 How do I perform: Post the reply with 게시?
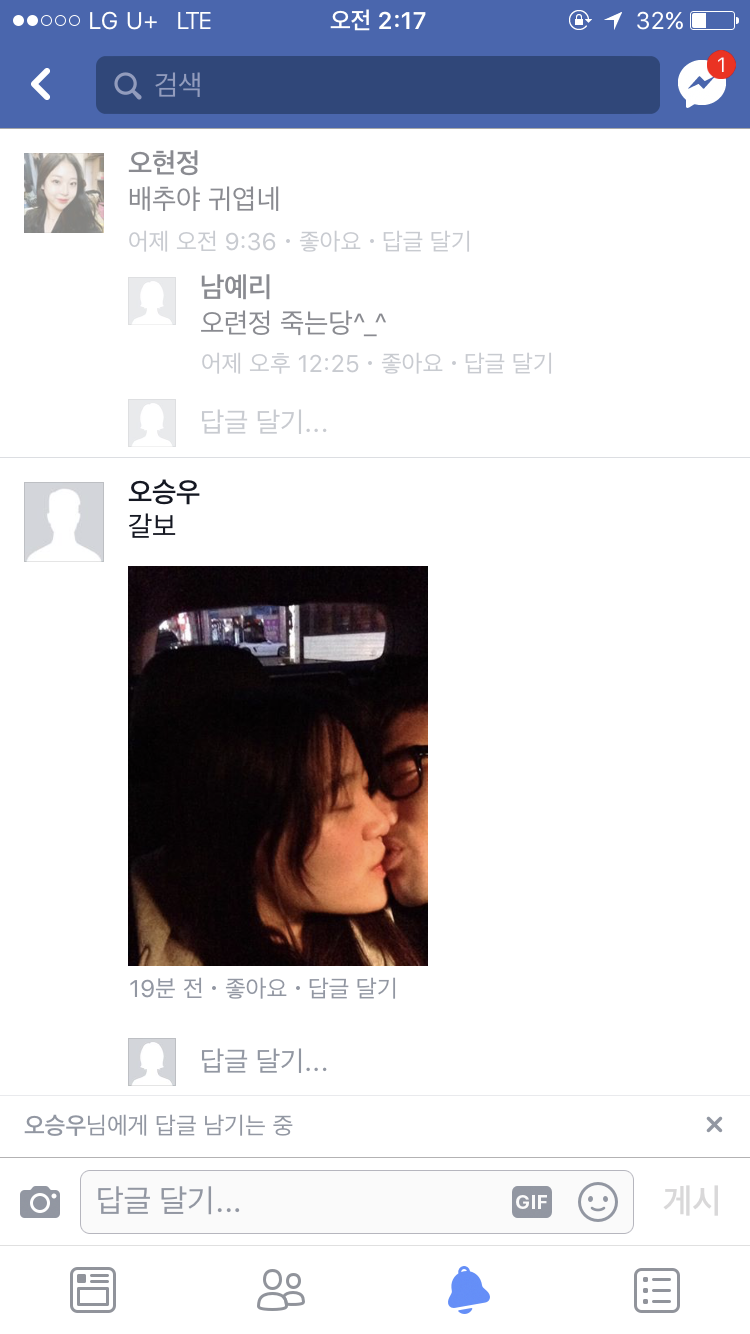click(692, 1200)
